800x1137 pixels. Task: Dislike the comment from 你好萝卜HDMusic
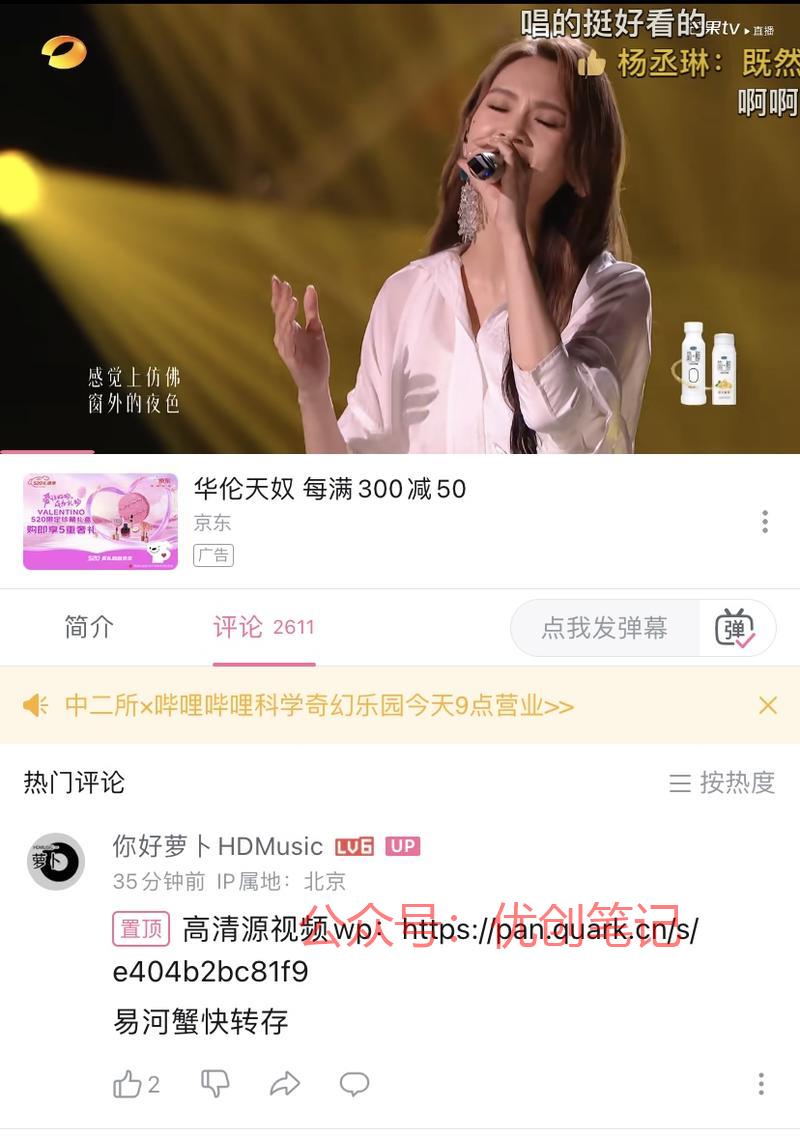(x=215, y=1084)
